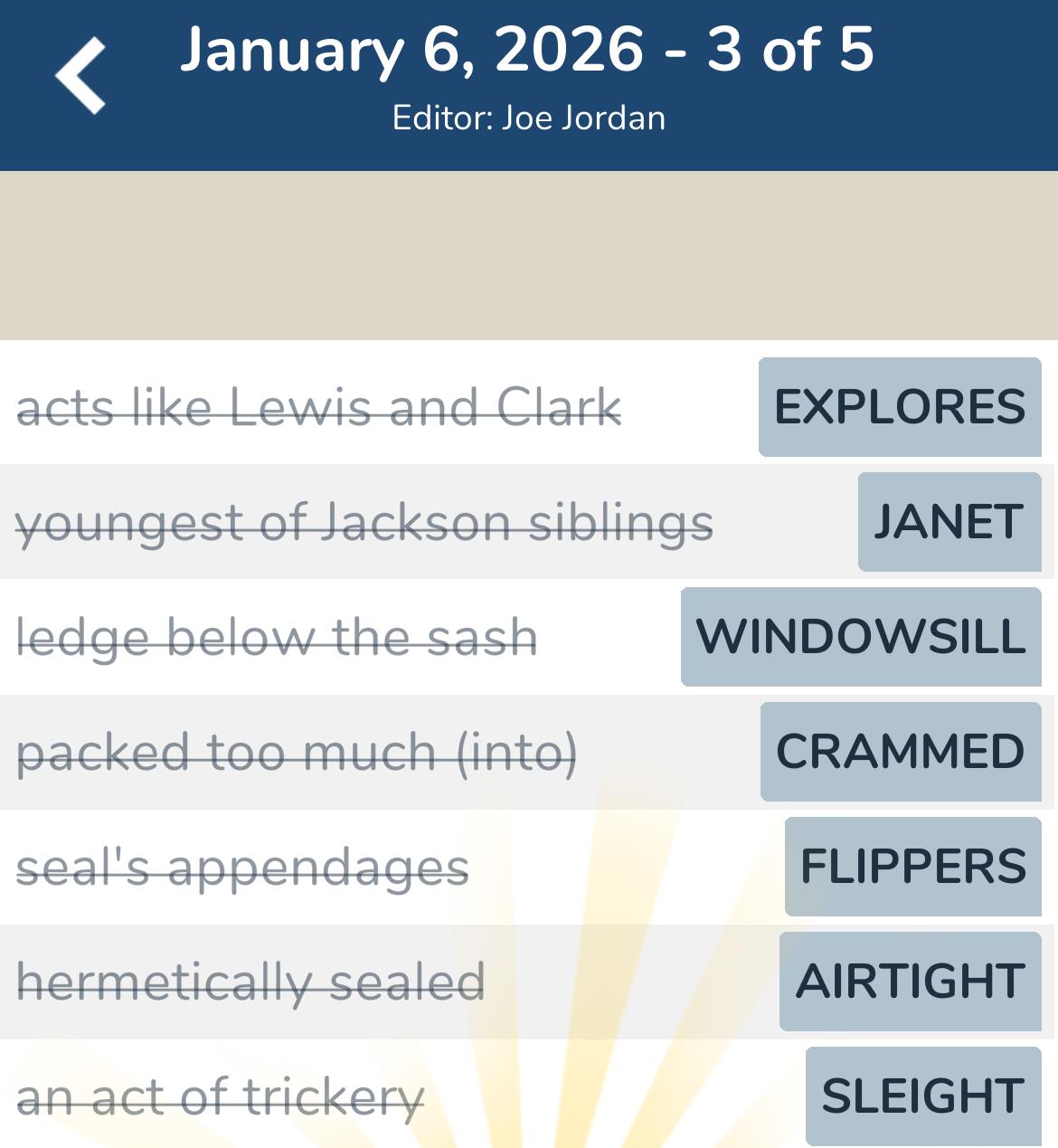The height and width of the screenshot is (1148, 1058).
Task: Select the clue 'acts like Lewis and Clark'
Action: [x=318, y=407]
